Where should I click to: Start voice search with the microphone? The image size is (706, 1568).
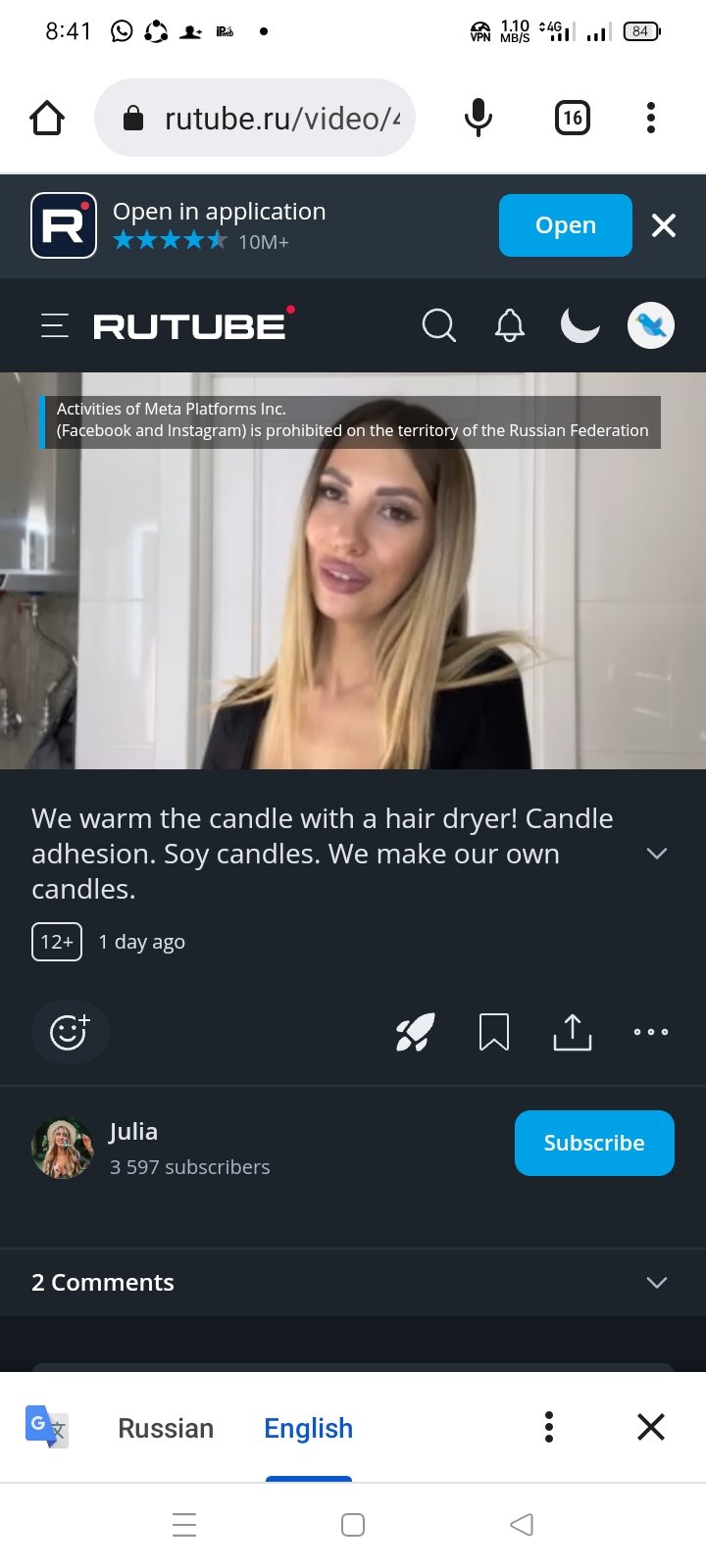tap(478, 119)
